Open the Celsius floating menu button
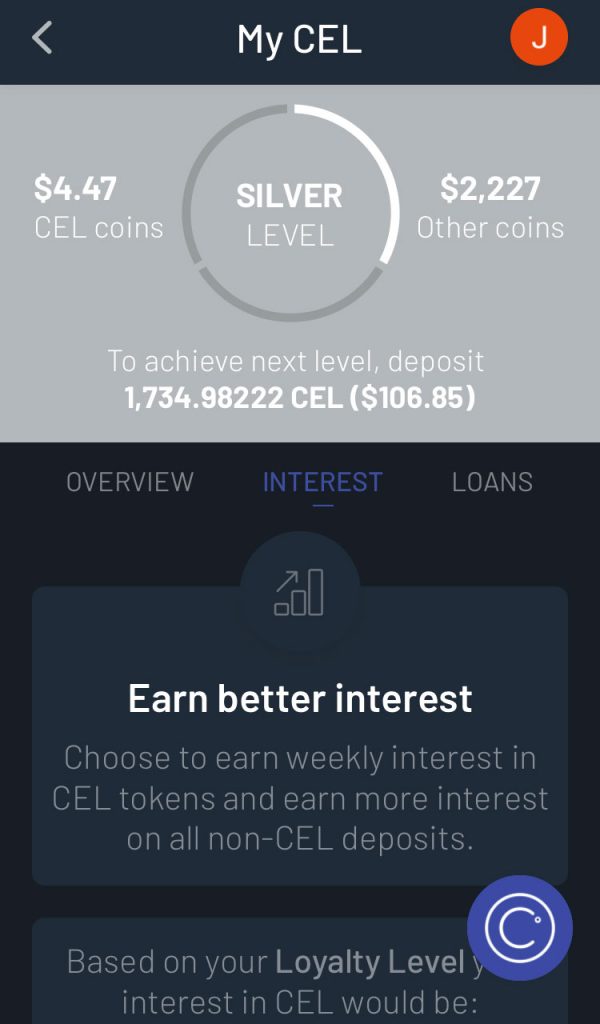This screenshot has height=1024, width=600. click(519, 927)
